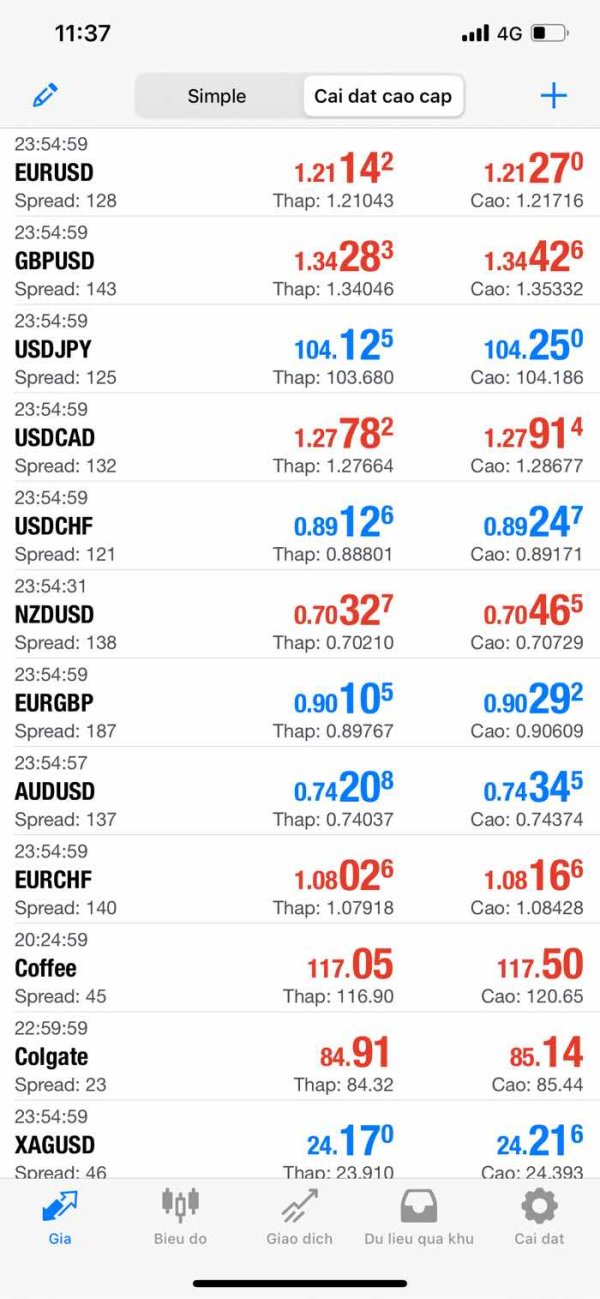Open the AUDUSD quote row
This screenshot has width=600, height=1299.
point(300,790)
